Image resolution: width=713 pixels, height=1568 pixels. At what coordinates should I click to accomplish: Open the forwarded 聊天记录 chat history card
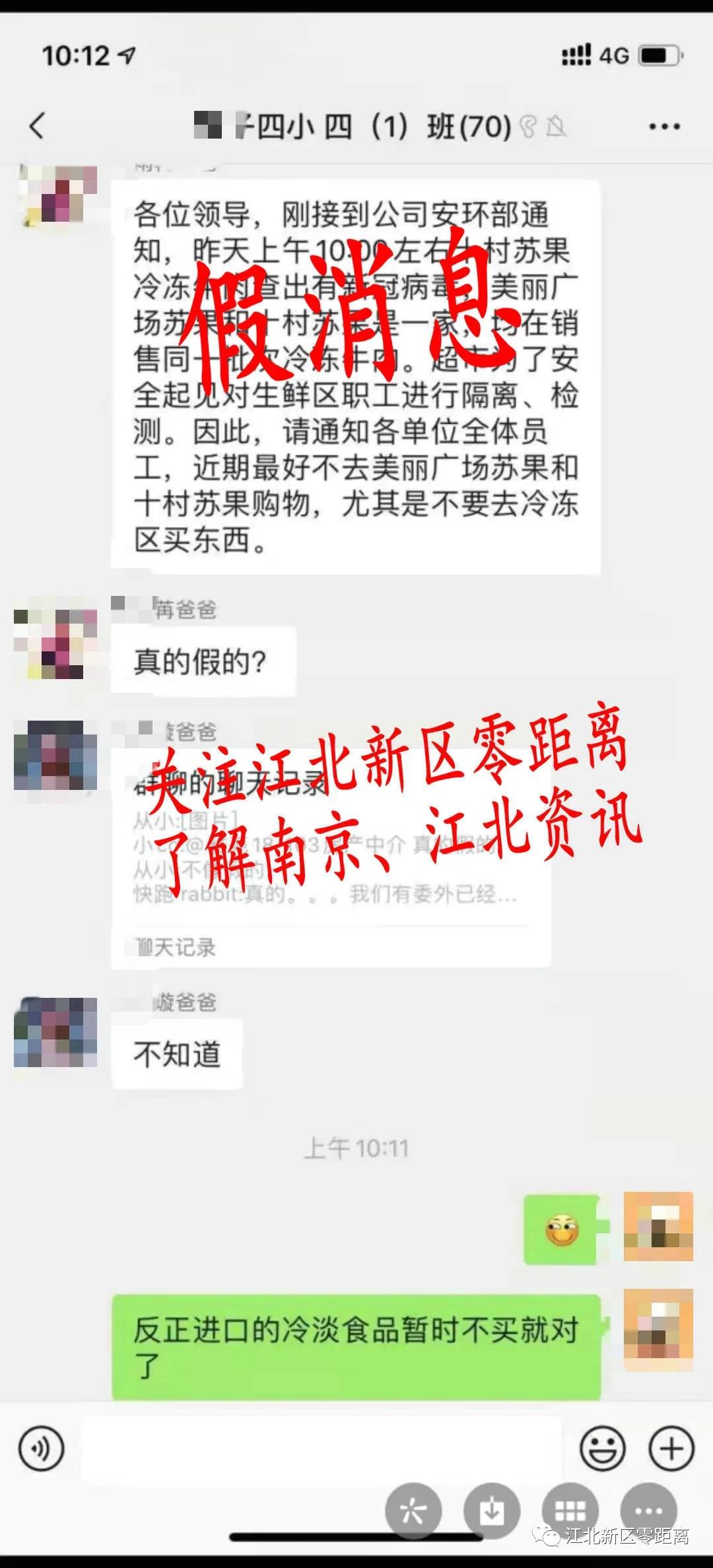[x=330, y=858]
